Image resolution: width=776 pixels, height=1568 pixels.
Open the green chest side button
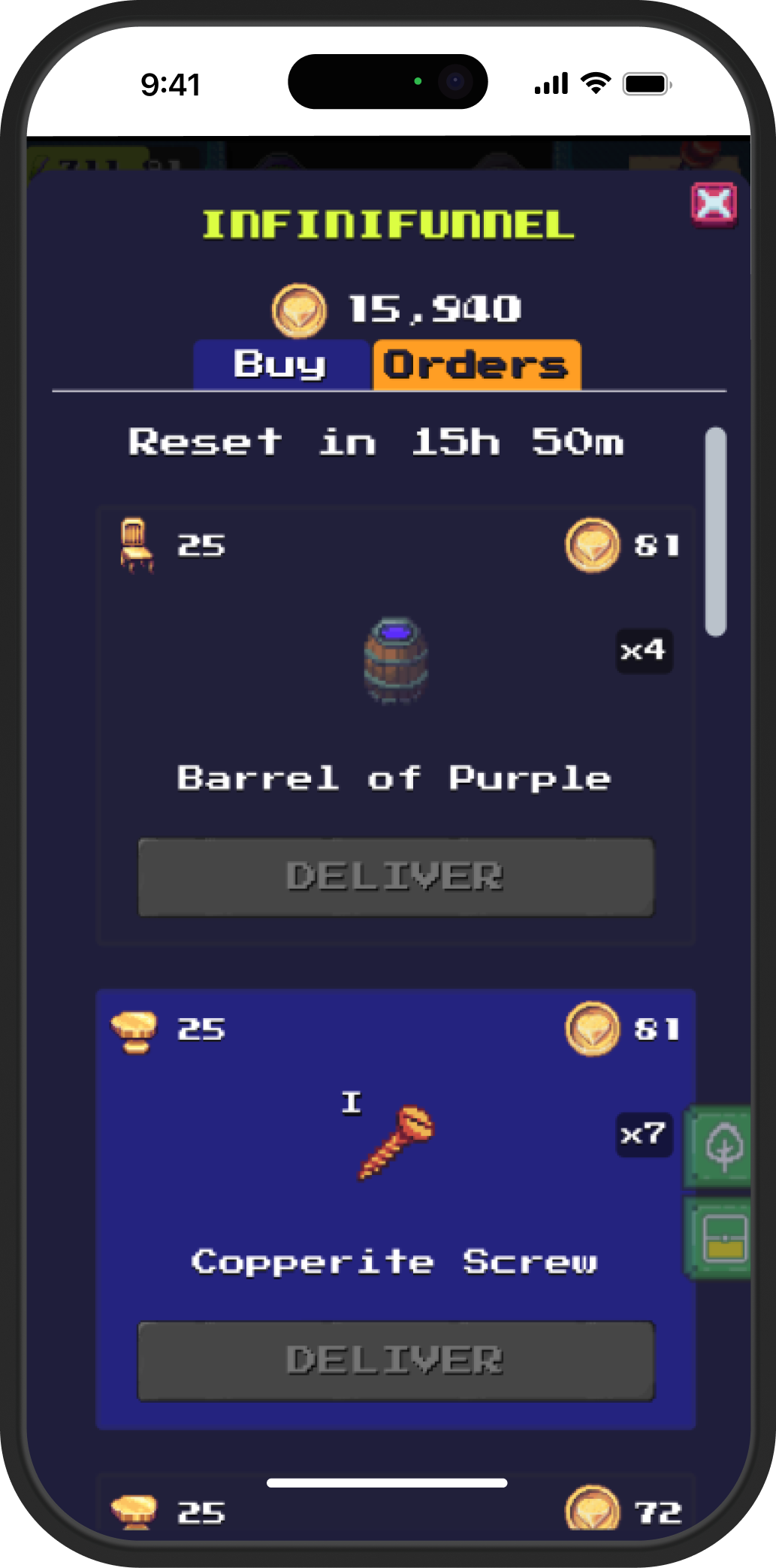tap(720, 1238)
